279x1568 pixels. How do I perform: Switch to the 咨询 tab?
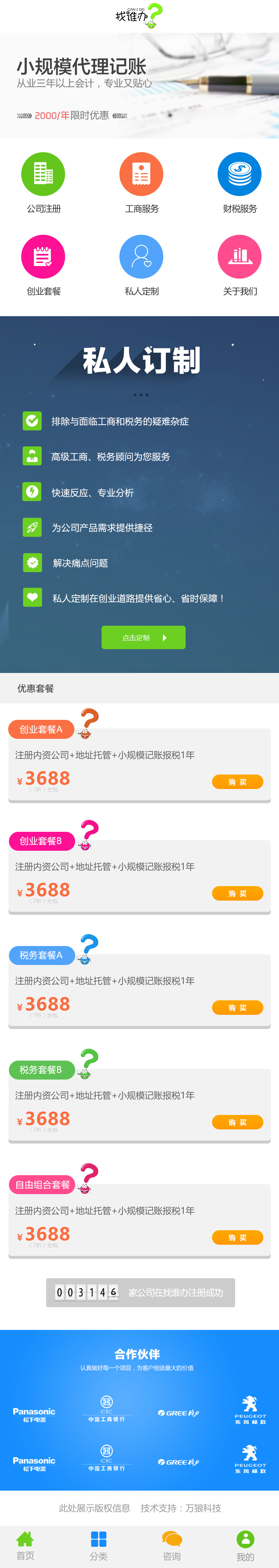(172, 1545)
